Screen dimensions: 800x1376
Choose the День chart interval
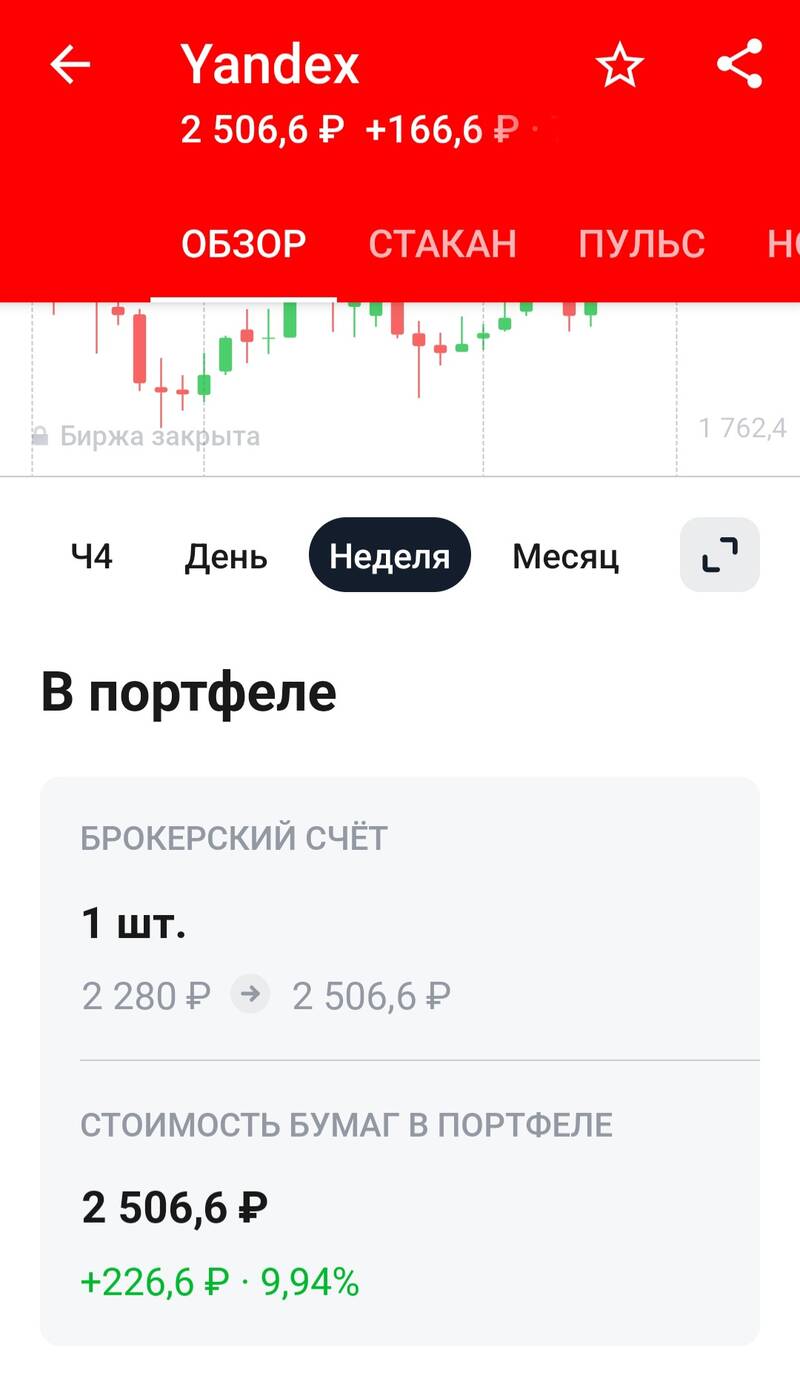click(226, 556)
